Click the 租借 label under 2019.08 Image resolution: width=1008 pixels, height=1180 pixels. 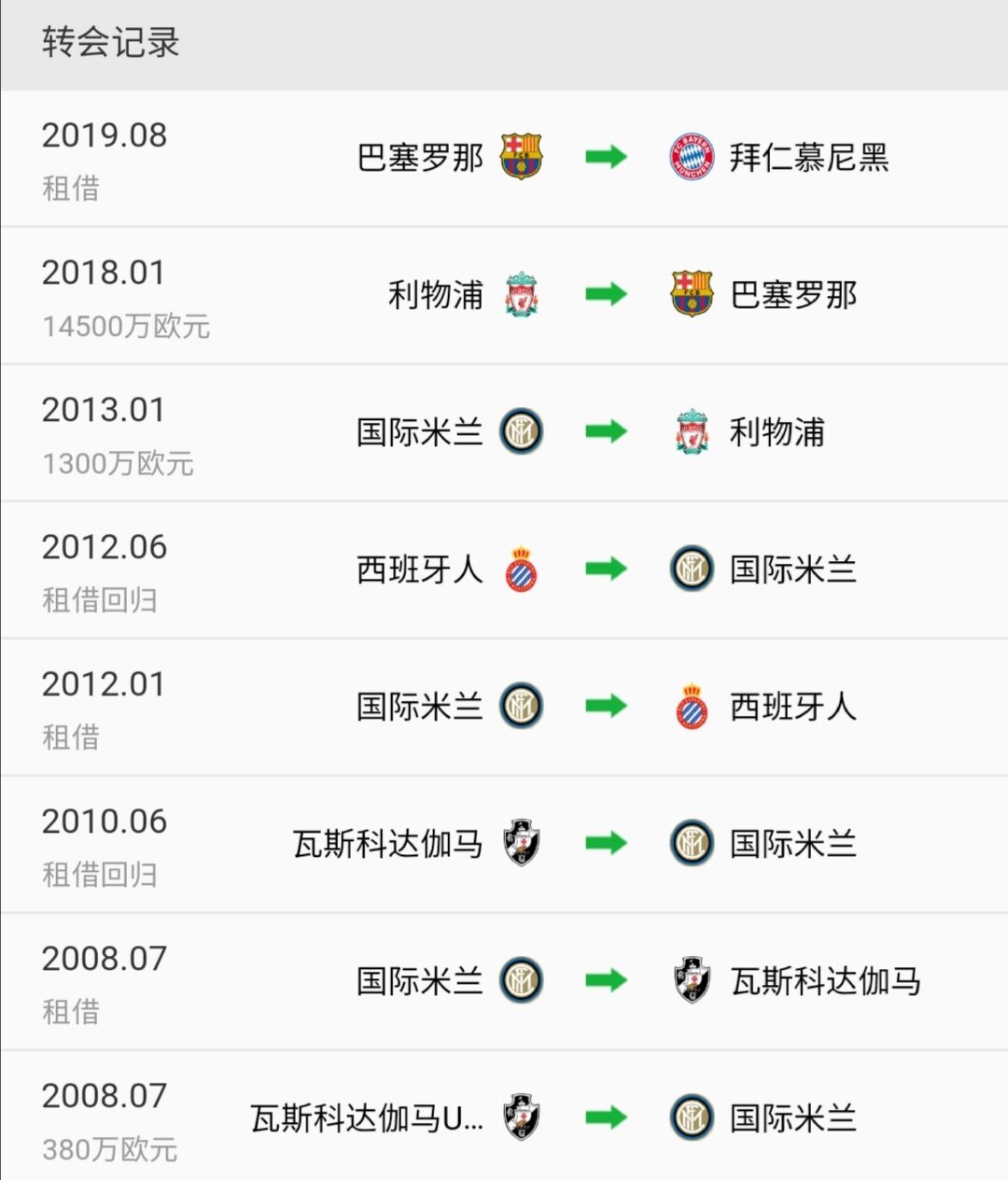69,190
